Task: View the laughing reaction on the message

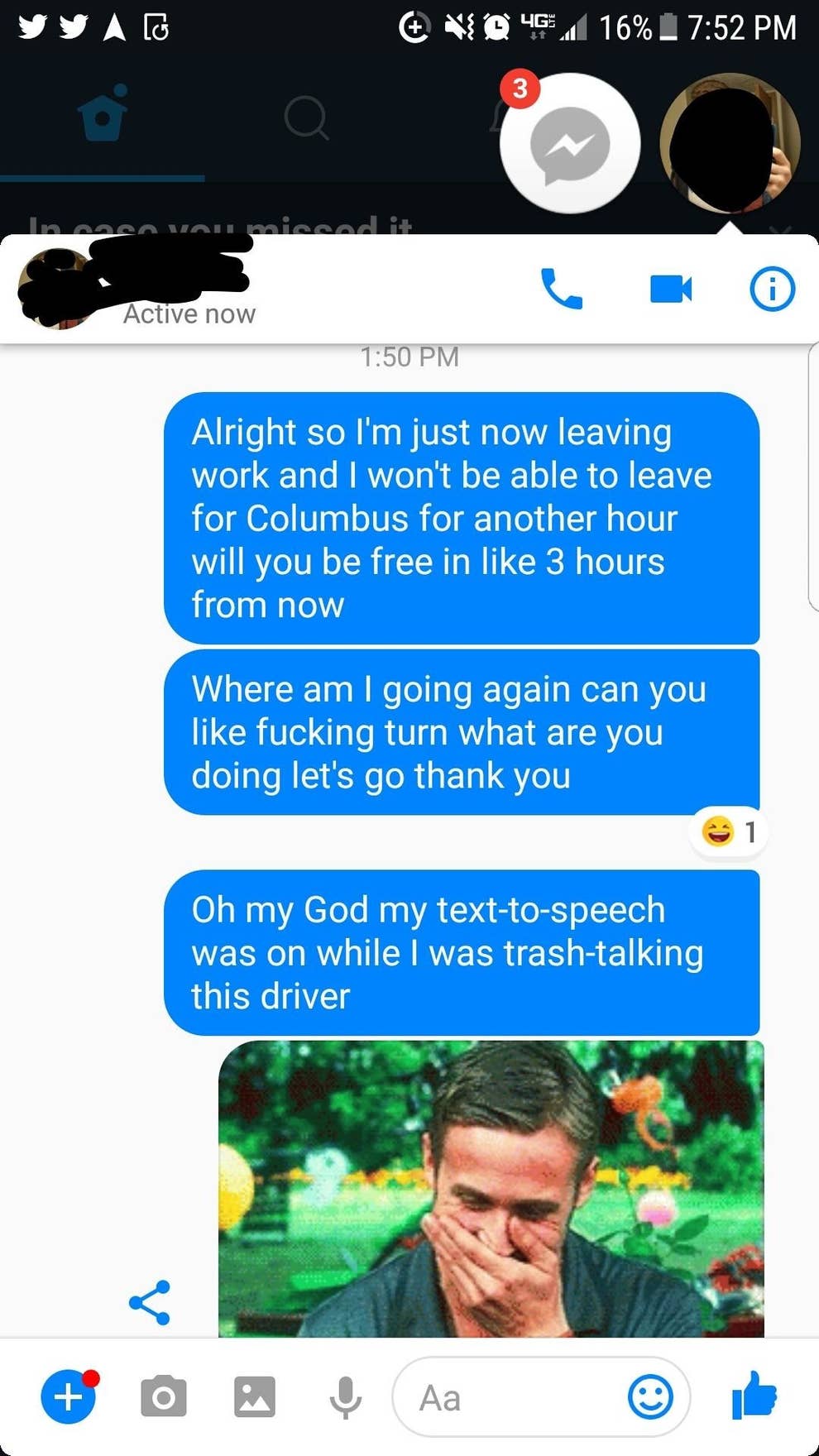Action: (x=729, y=831)
